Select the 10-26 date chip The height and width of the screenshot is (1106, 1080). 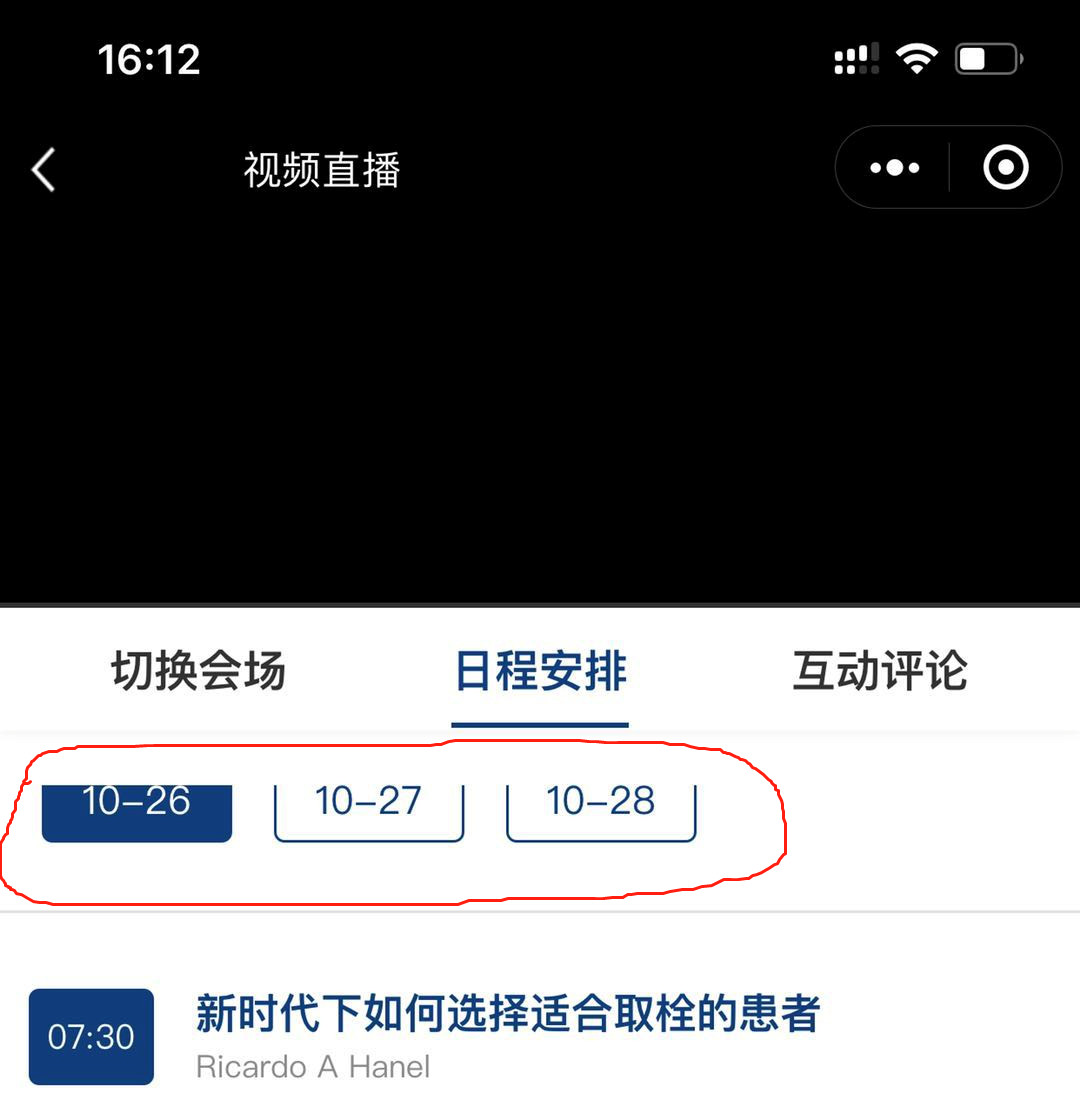click(x=137, y=806)
